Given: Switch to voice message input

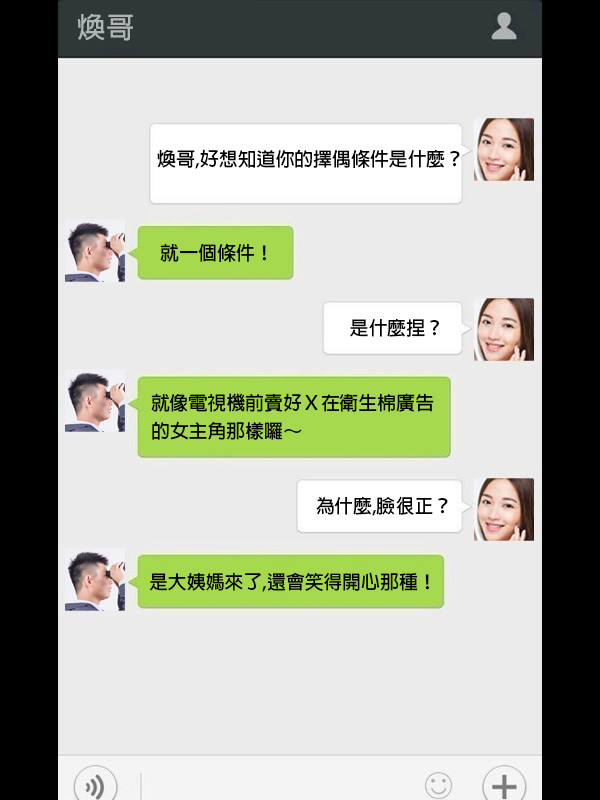Looking at the screenshot, I should pyautogui.click(x=96, y=785).
